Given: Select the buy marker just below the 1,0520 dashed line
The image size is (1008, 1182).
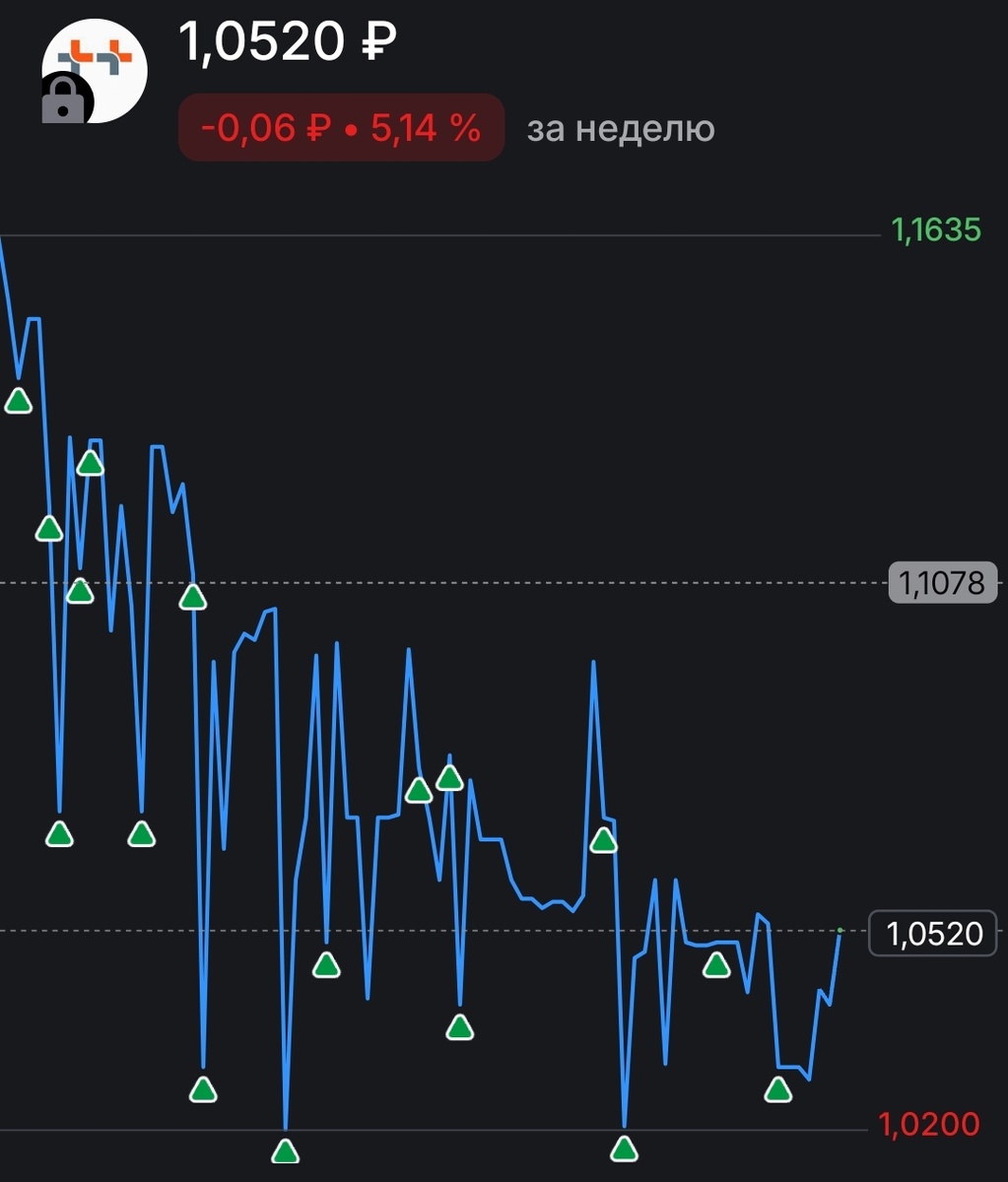Looking at the screenshot, I should click(716, 966).
